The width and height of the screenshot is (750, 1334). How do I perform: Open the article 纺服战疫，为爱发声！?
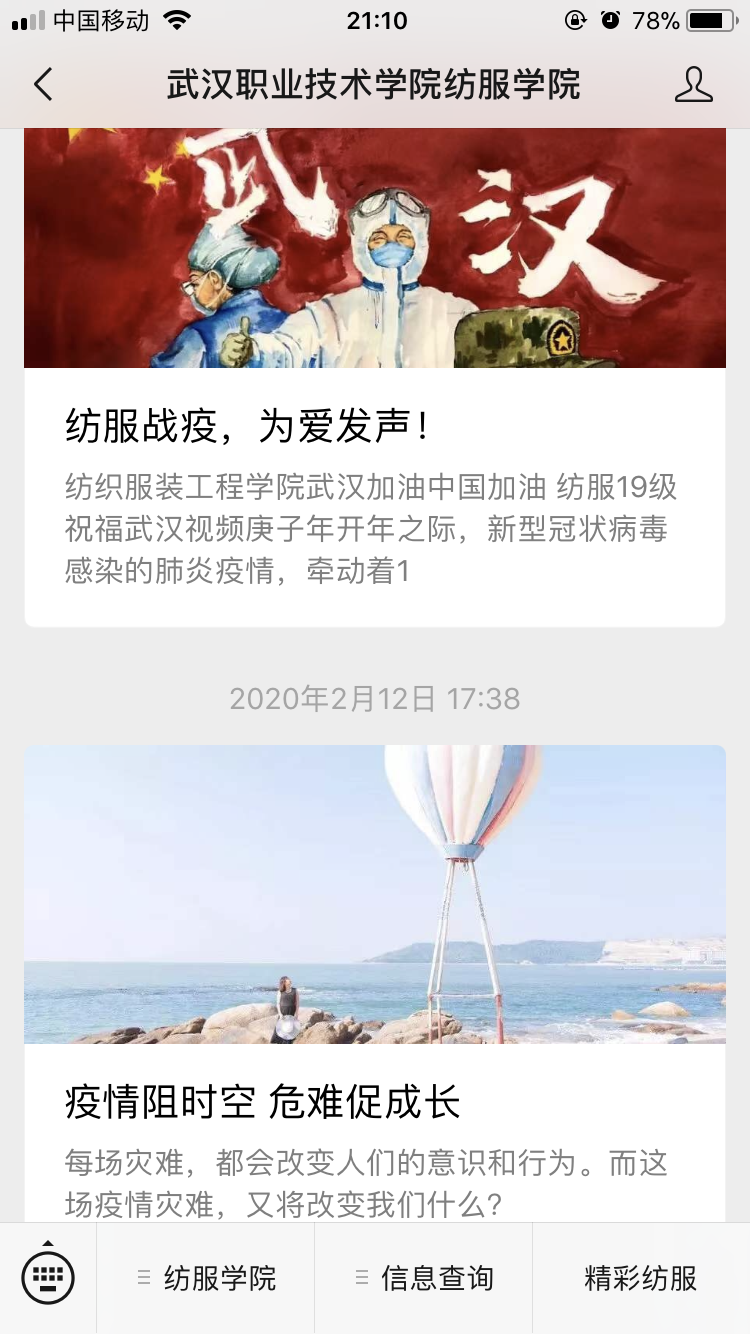point(374,427)
